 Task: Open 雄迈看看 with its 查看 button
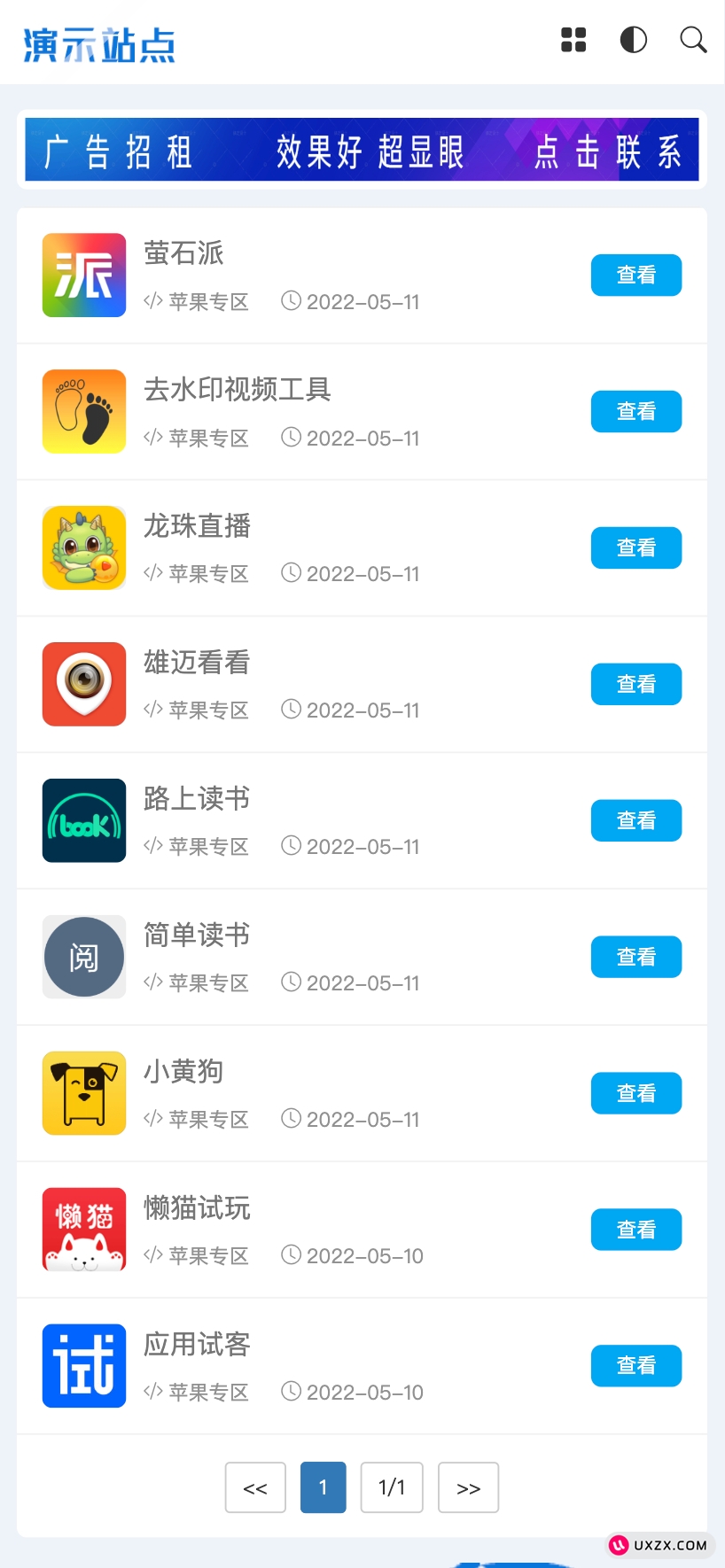pos(635,684)
